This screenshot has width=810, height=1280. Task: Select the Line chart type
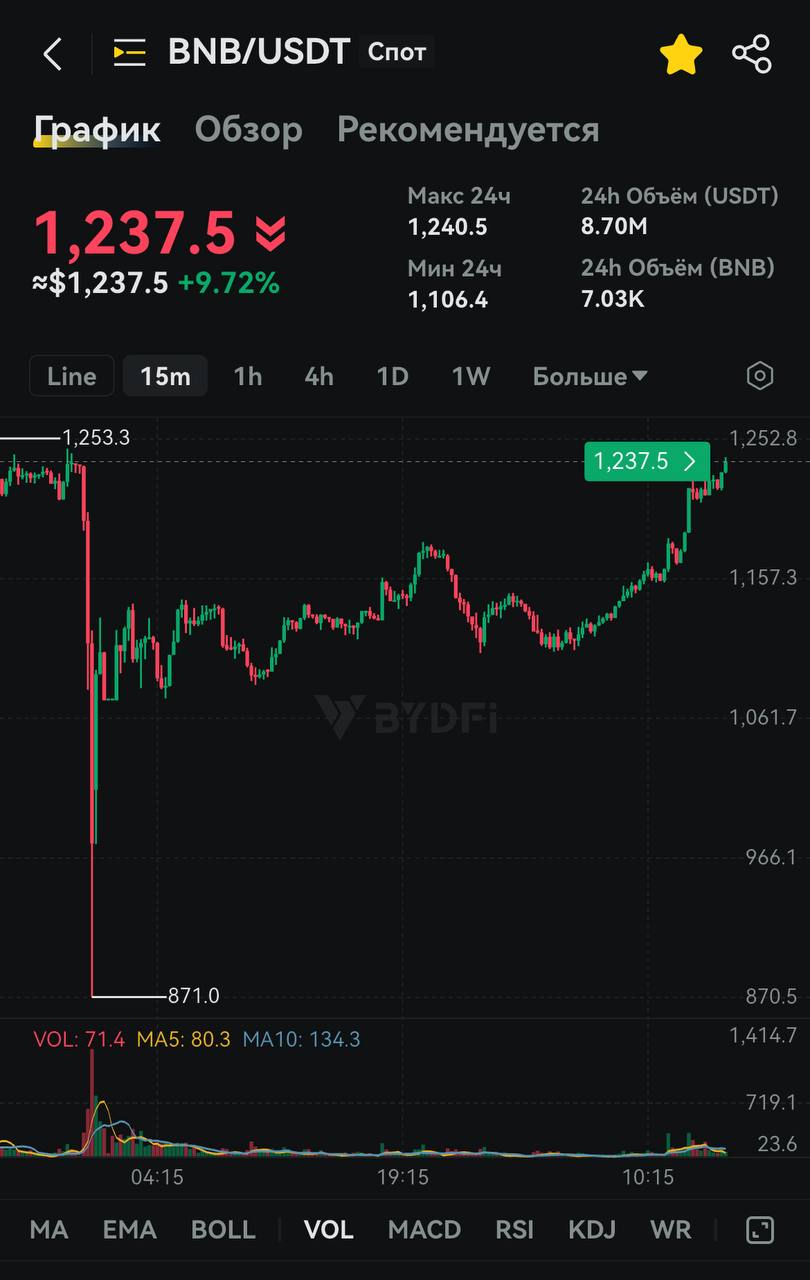click(72, 376)
